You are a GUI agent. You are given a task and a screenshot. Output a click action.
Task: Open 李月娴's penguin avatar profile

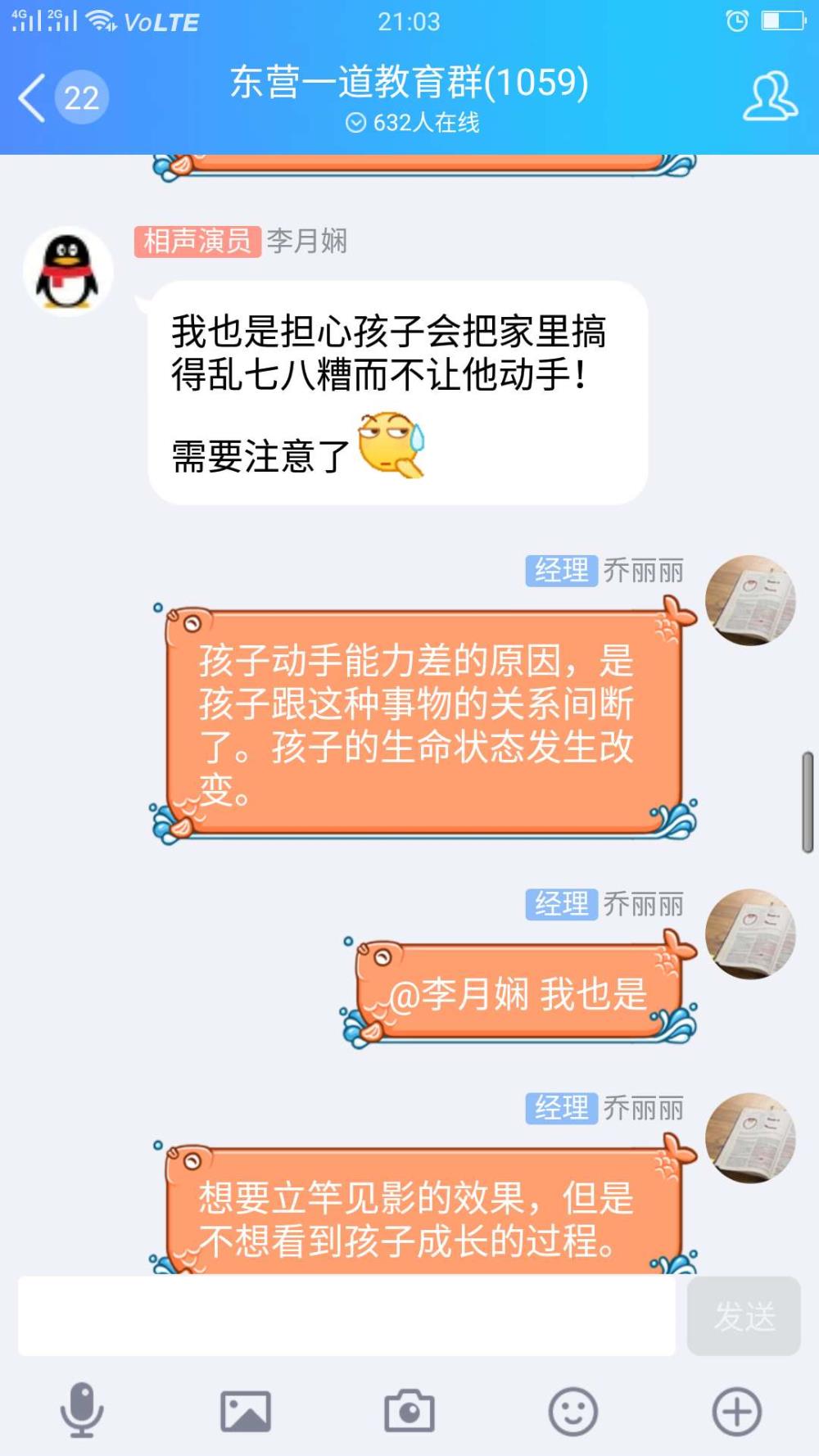click(x=68, y=272)
